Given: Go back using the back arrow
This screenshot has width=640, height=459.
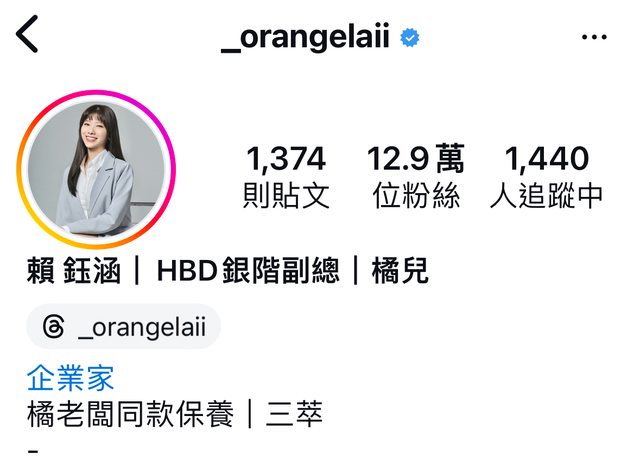Looking at the screenshot, I should pos(28,36).
